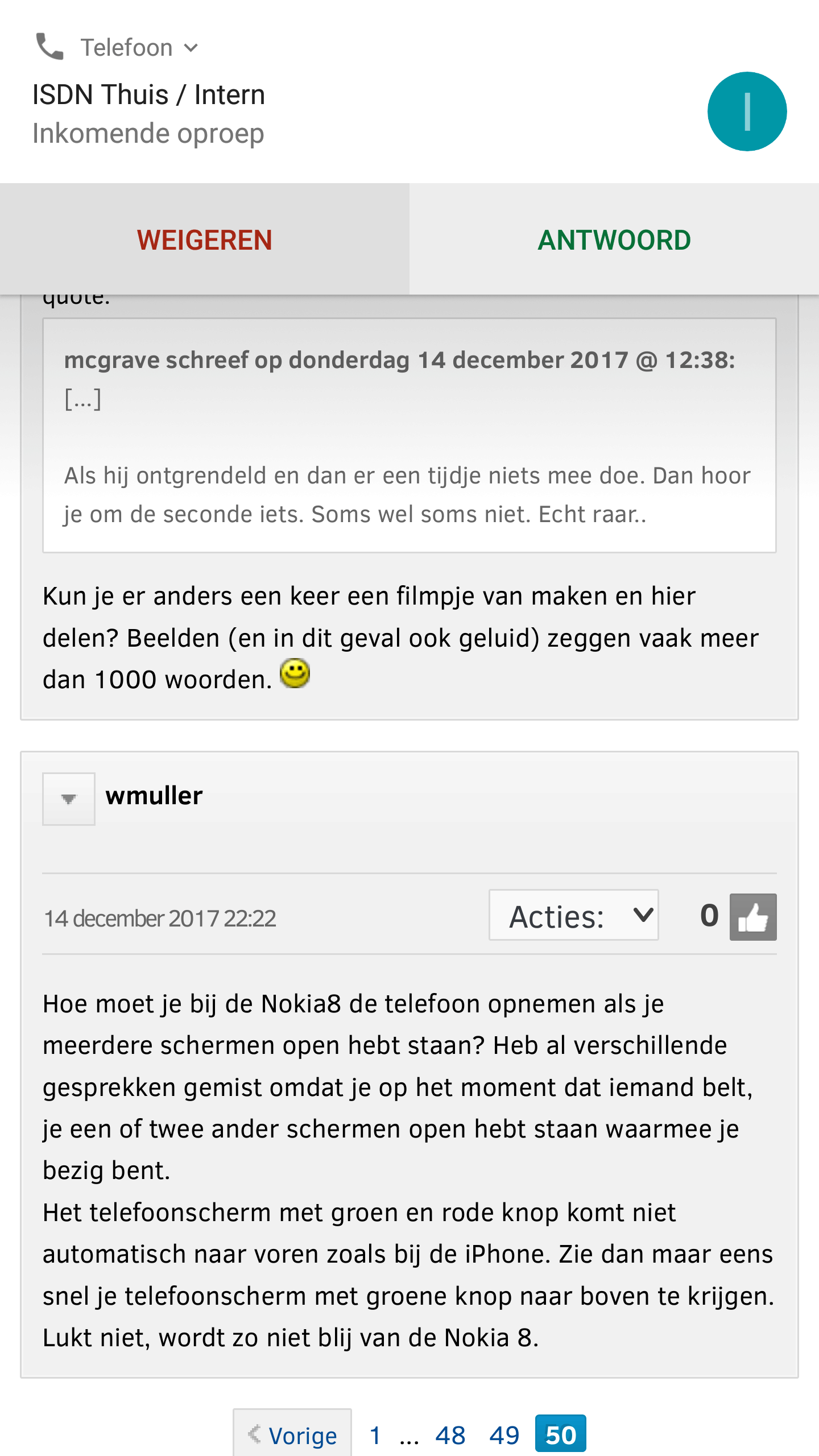Expand the Telefoon notification chevron
The image size is (819, 1456).
coord(192,48)
